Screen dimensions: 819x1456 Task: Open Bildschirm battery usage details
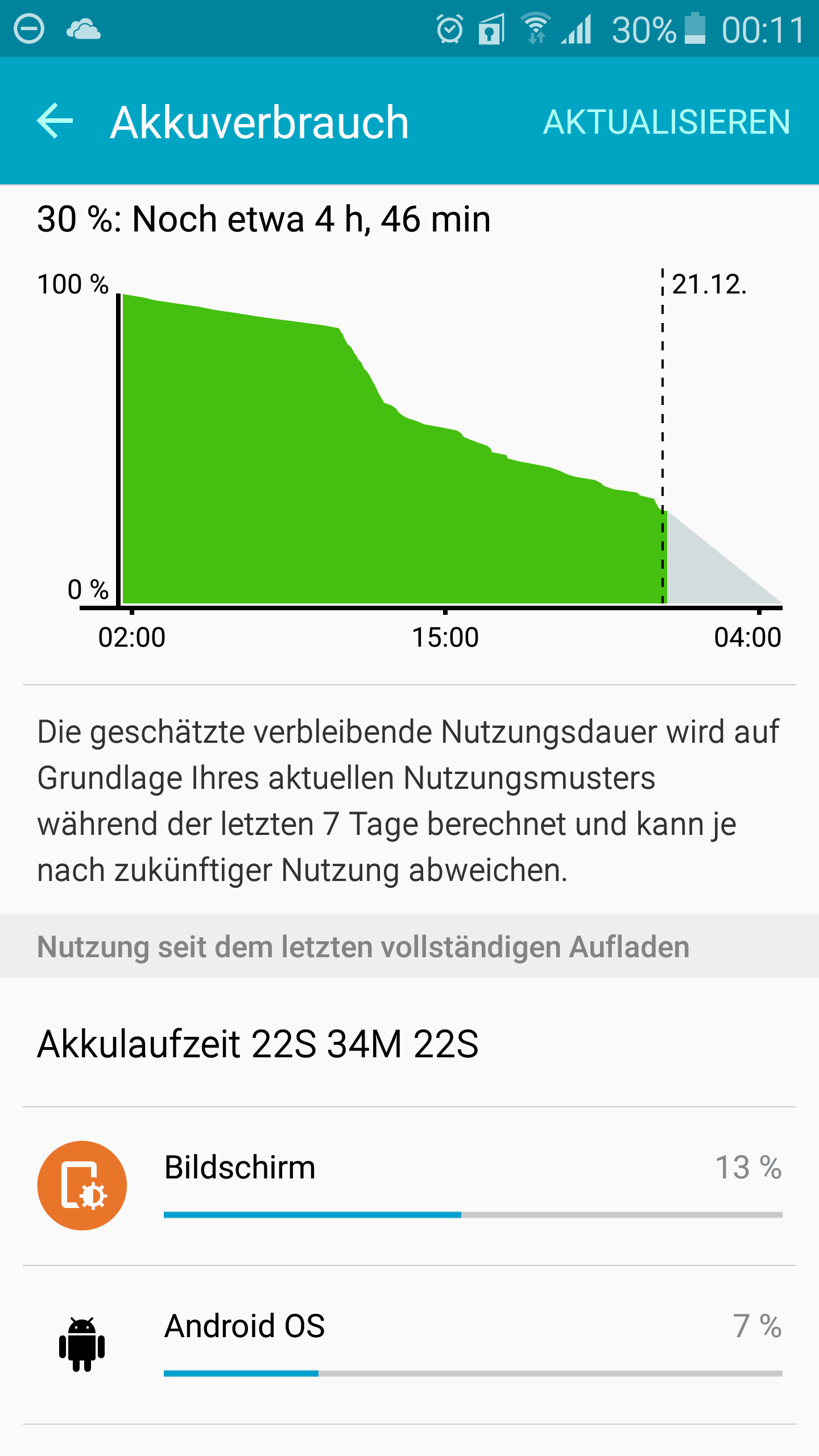[x=409, y=1185]
